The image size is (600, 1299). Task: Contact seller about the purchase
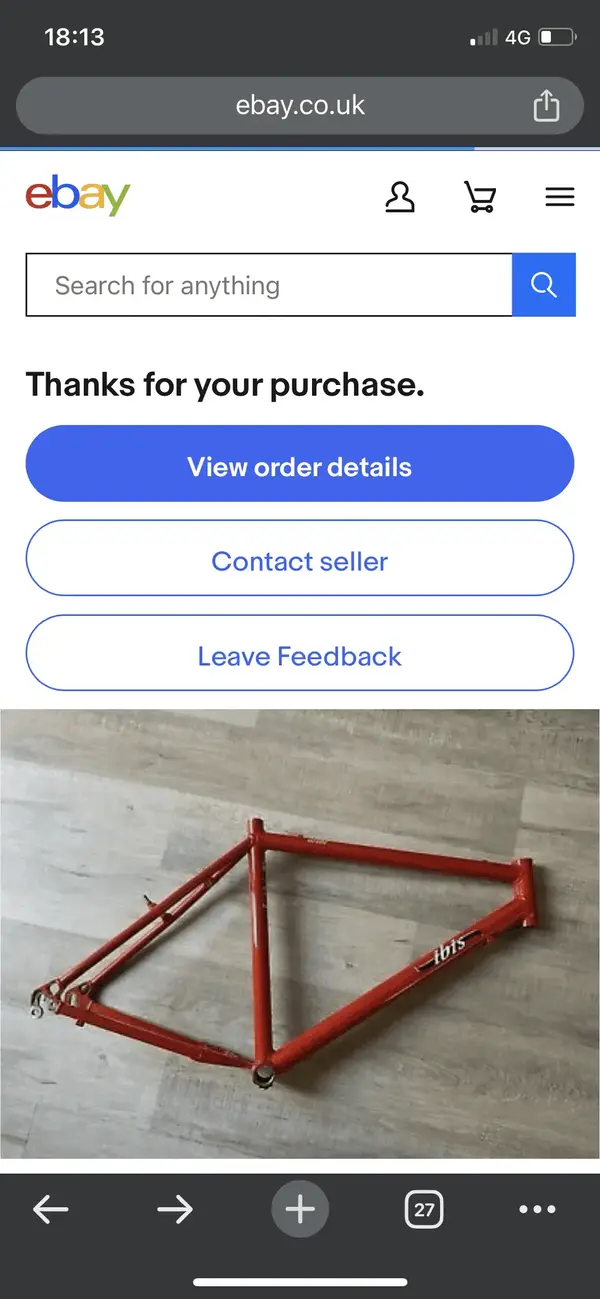pos(300,561)
